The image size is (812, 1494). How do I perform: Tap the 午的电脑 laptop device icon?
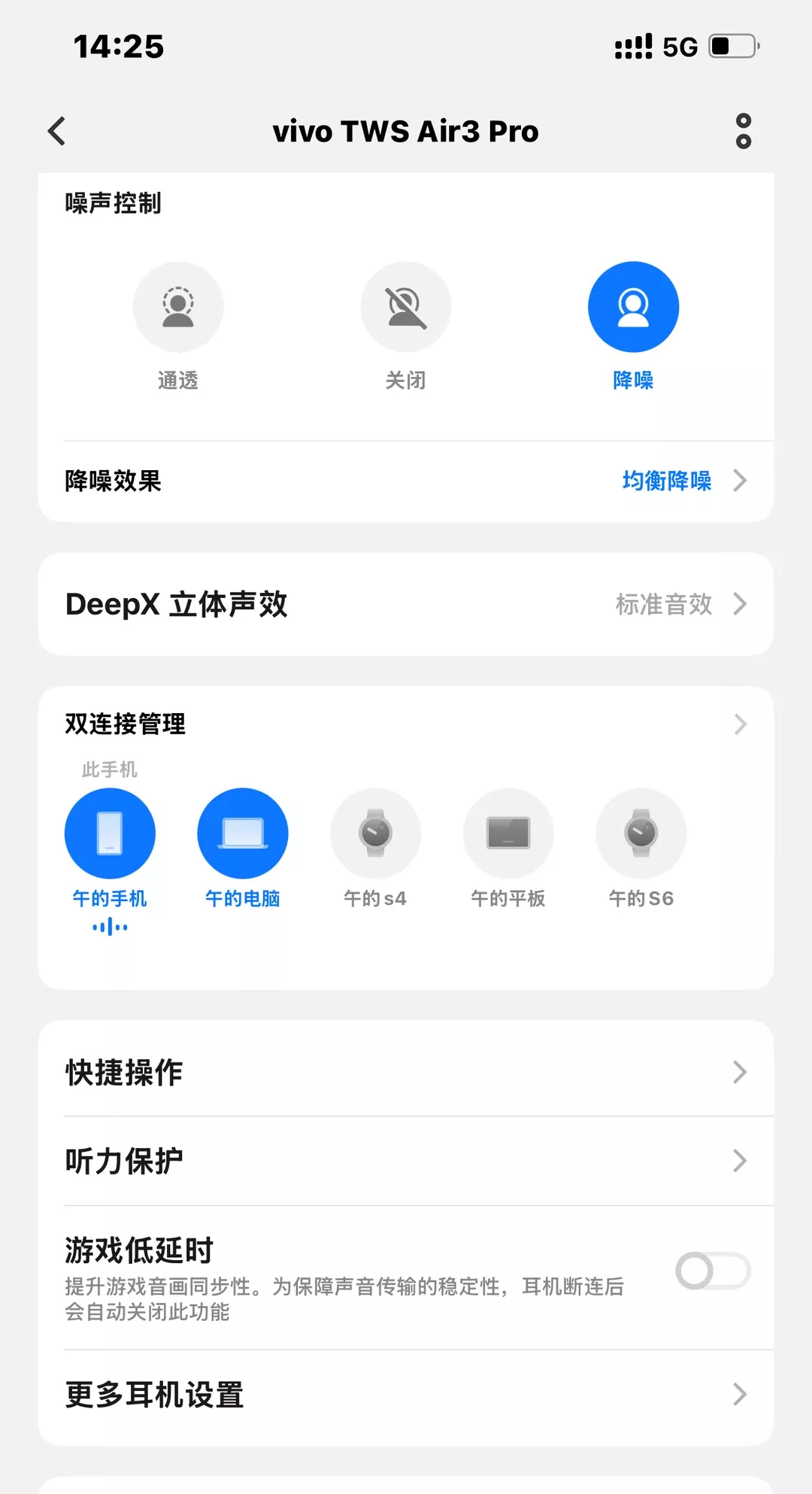pyautogui.click(x=242, y=833)
